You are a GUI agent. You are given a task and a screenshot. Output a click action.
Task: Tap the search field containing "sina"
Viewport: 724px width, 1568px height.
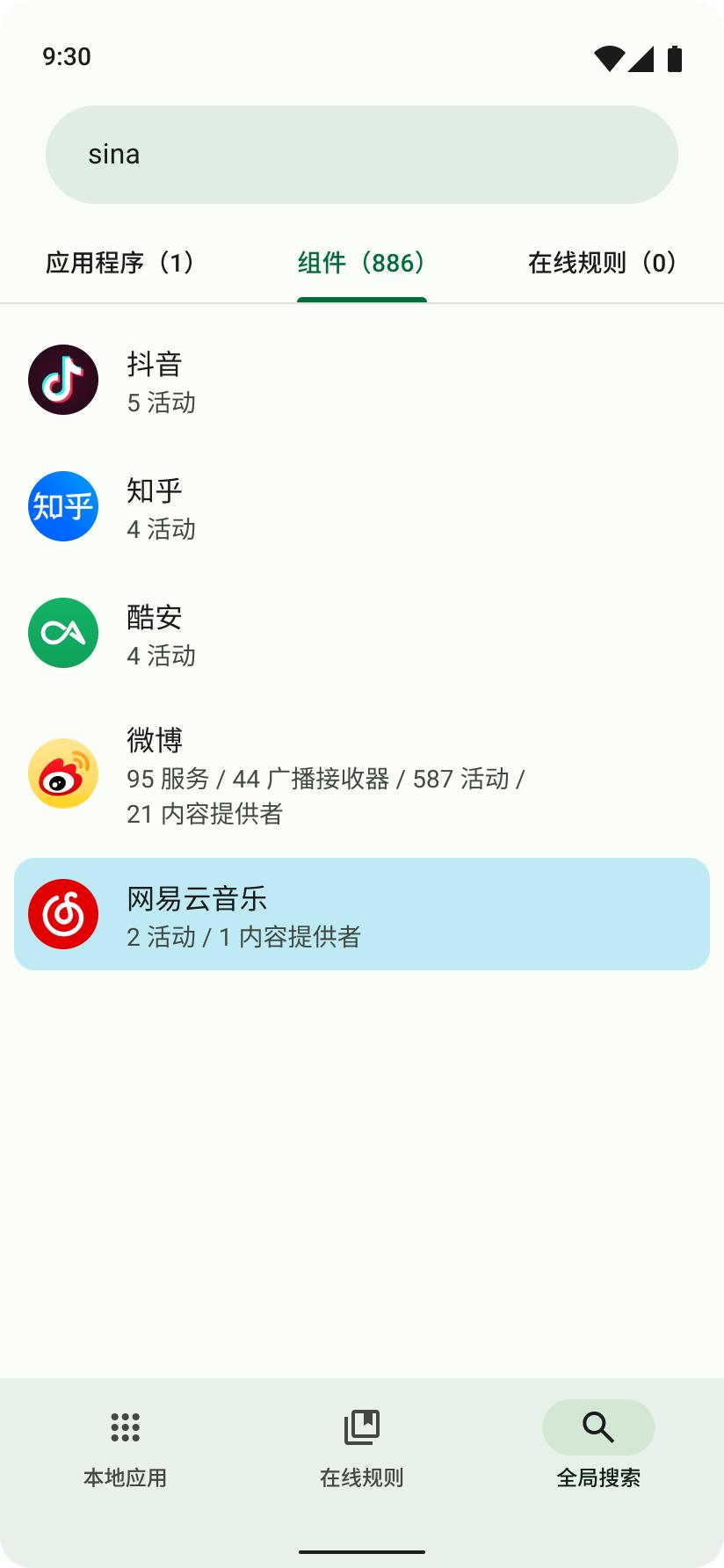point(361,155)
